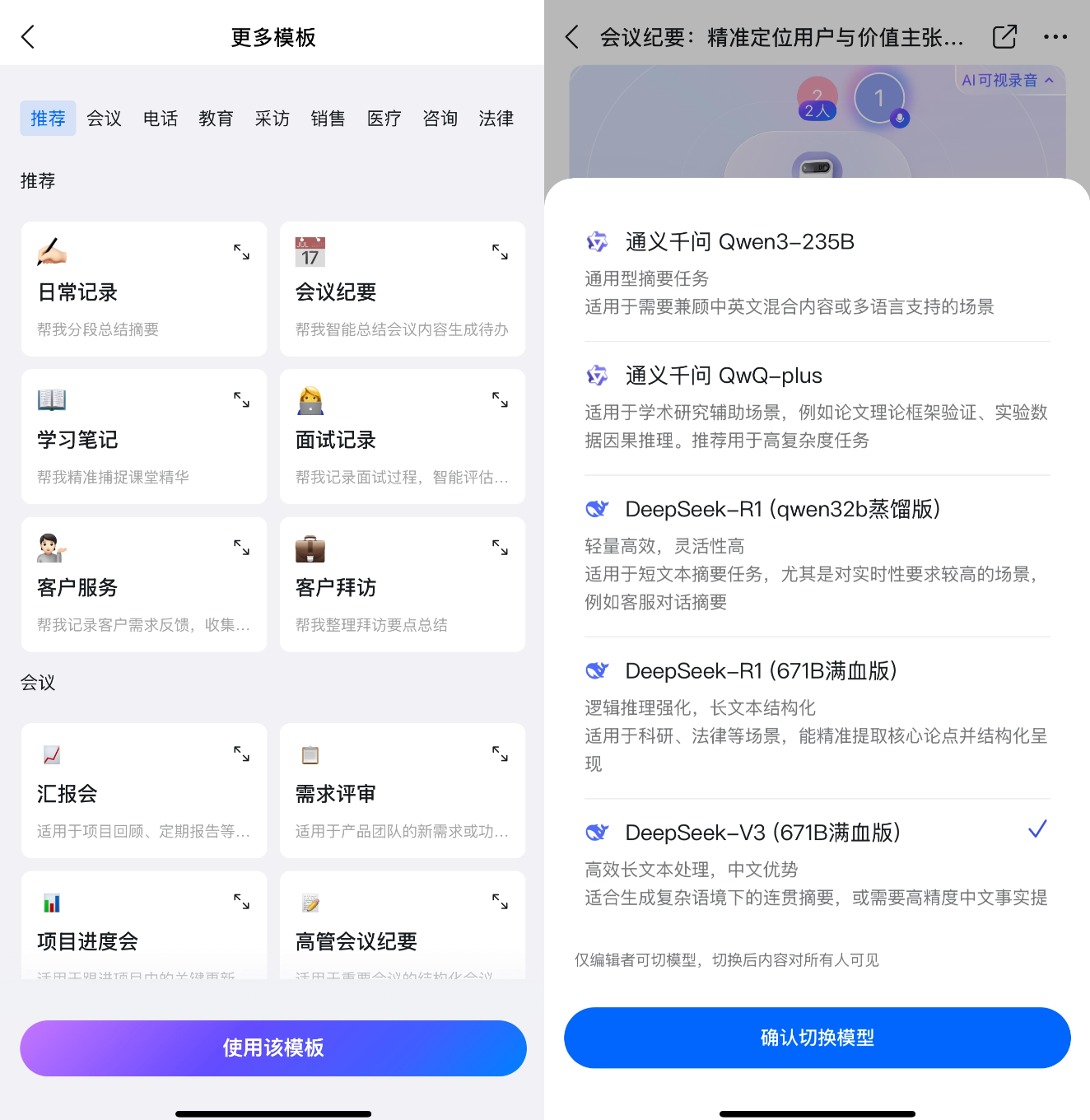The width and height of the screenshot is (1090, 1120).
Task: Choose 通义千问 QwQ-plus as the model
Action: click(723, 376)
